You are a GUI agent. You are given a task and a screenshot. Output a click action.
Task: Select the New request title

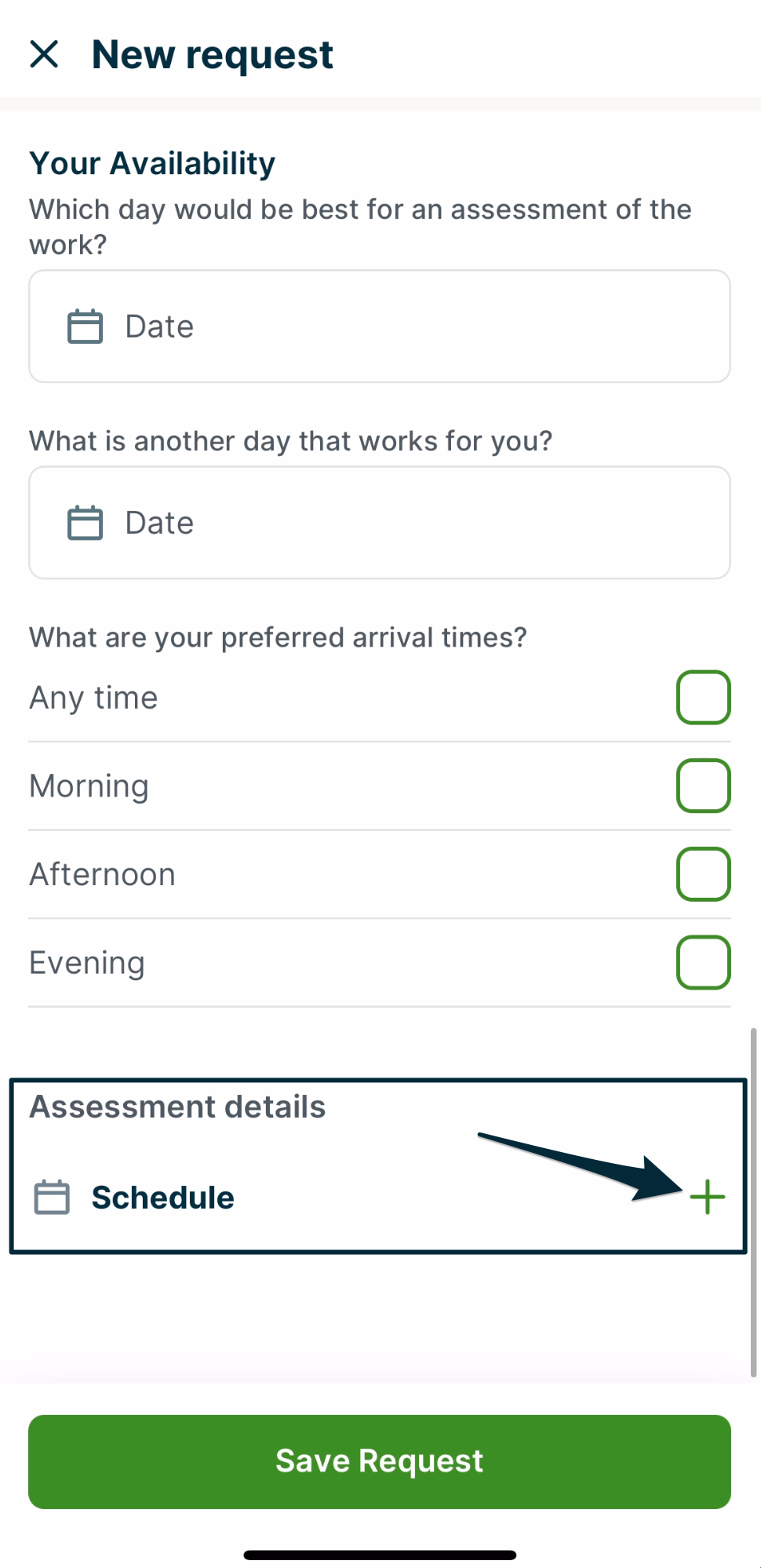point(212,53)
